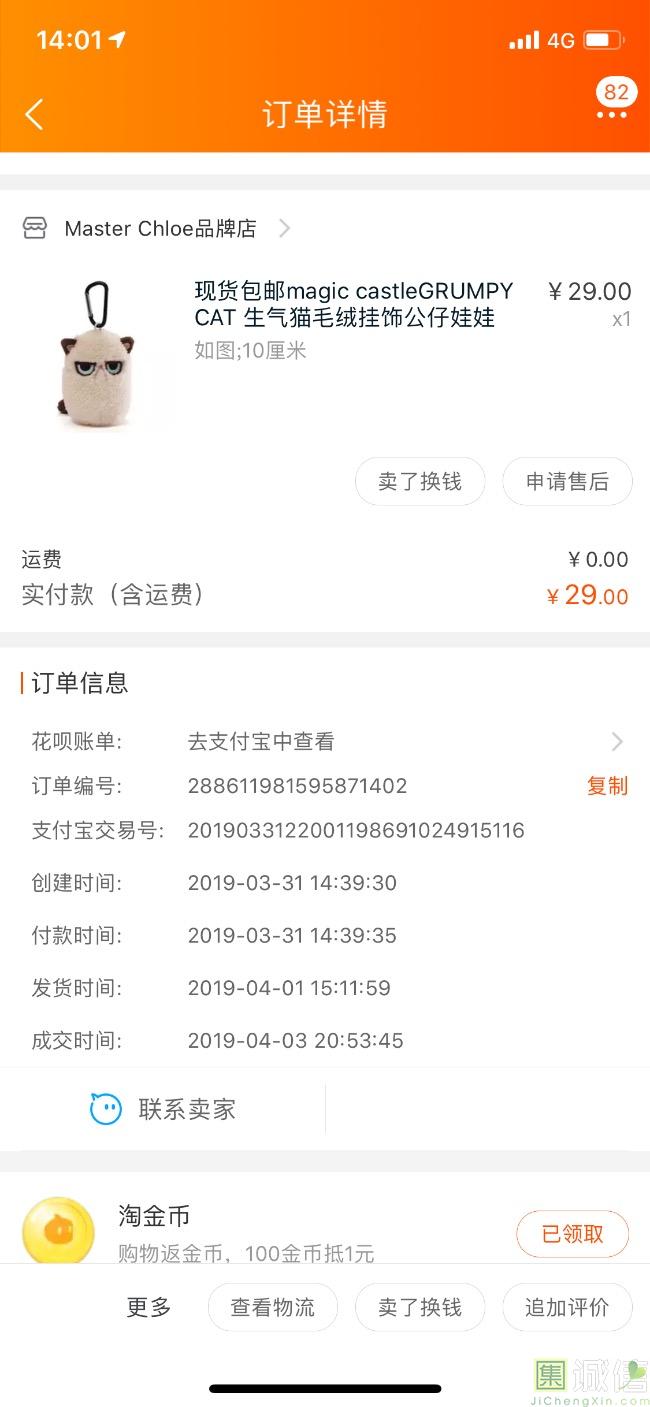Image resolution: width=650 pixels, height=1407 pixels.
Task: Request after-sales service via 申请售后
Action: tap(567, 482)
